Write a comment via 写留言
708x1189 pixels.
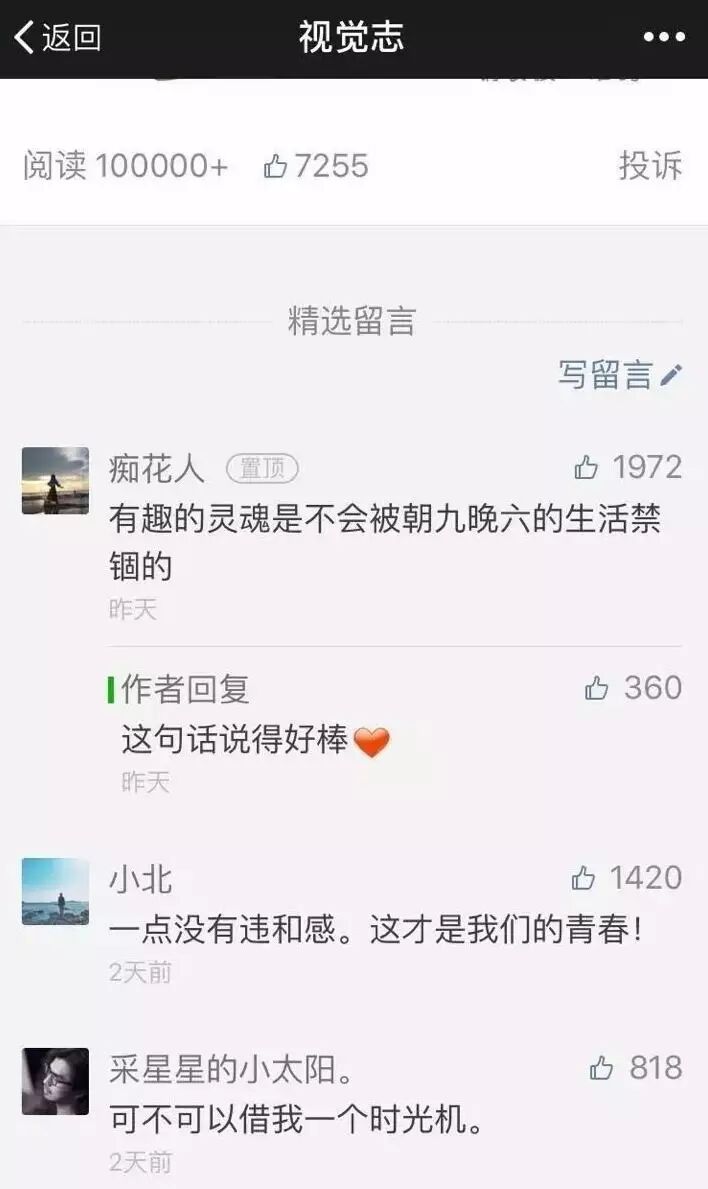click(x=620, y=375)
